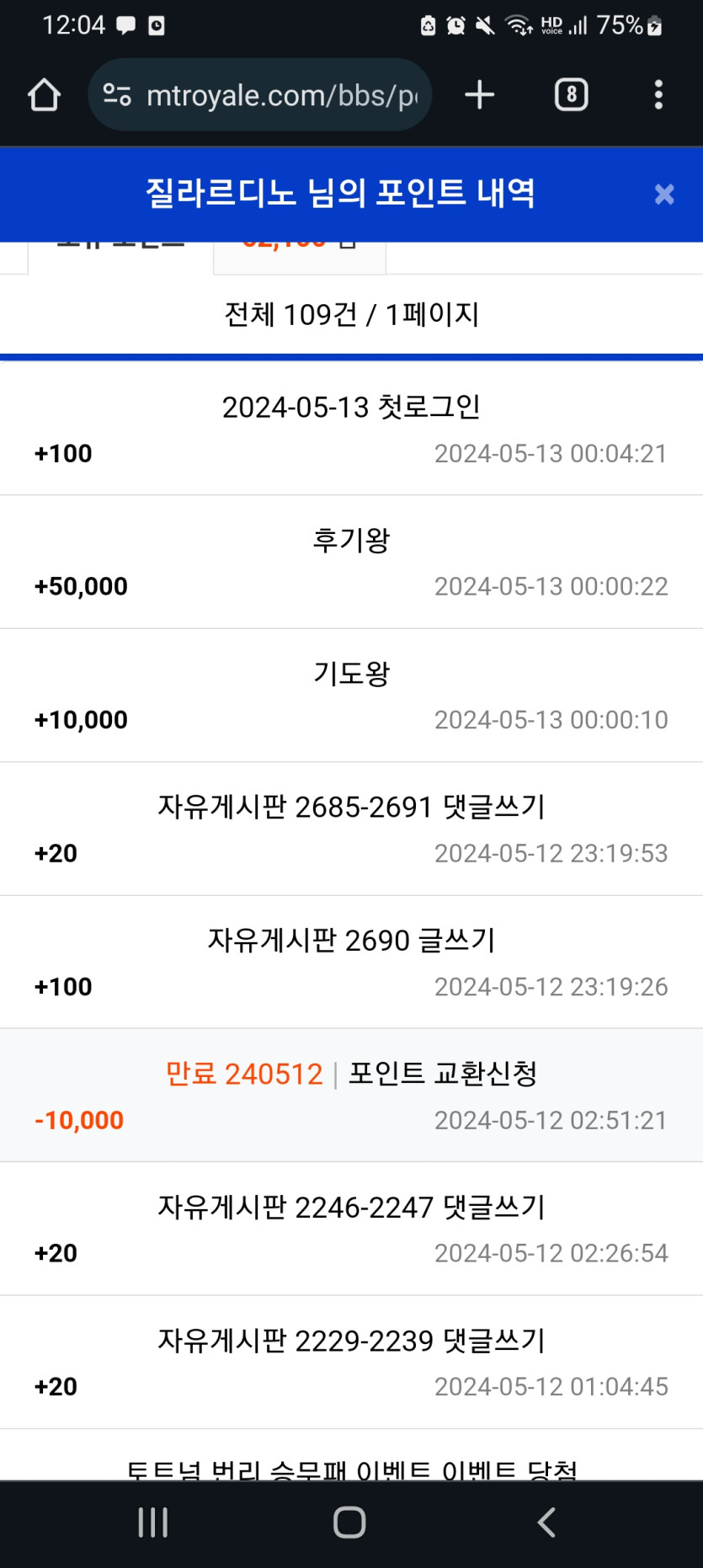Go to the browser home page
This screenshot has width=703, height=1568.
click(x=45, y=95)
